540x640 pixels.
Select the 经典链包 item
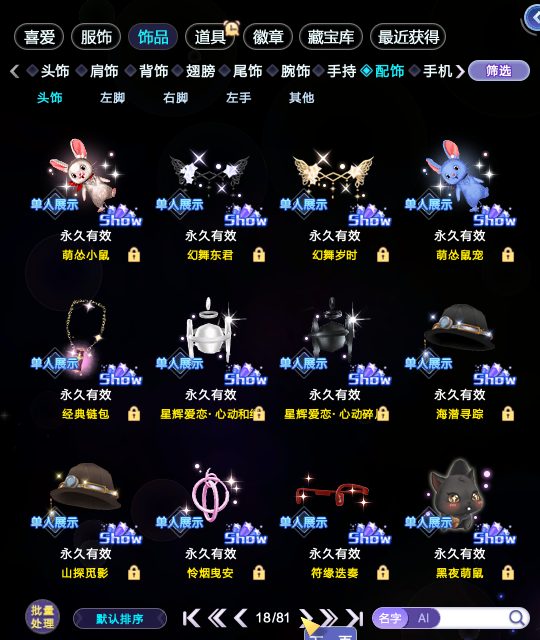86,359
